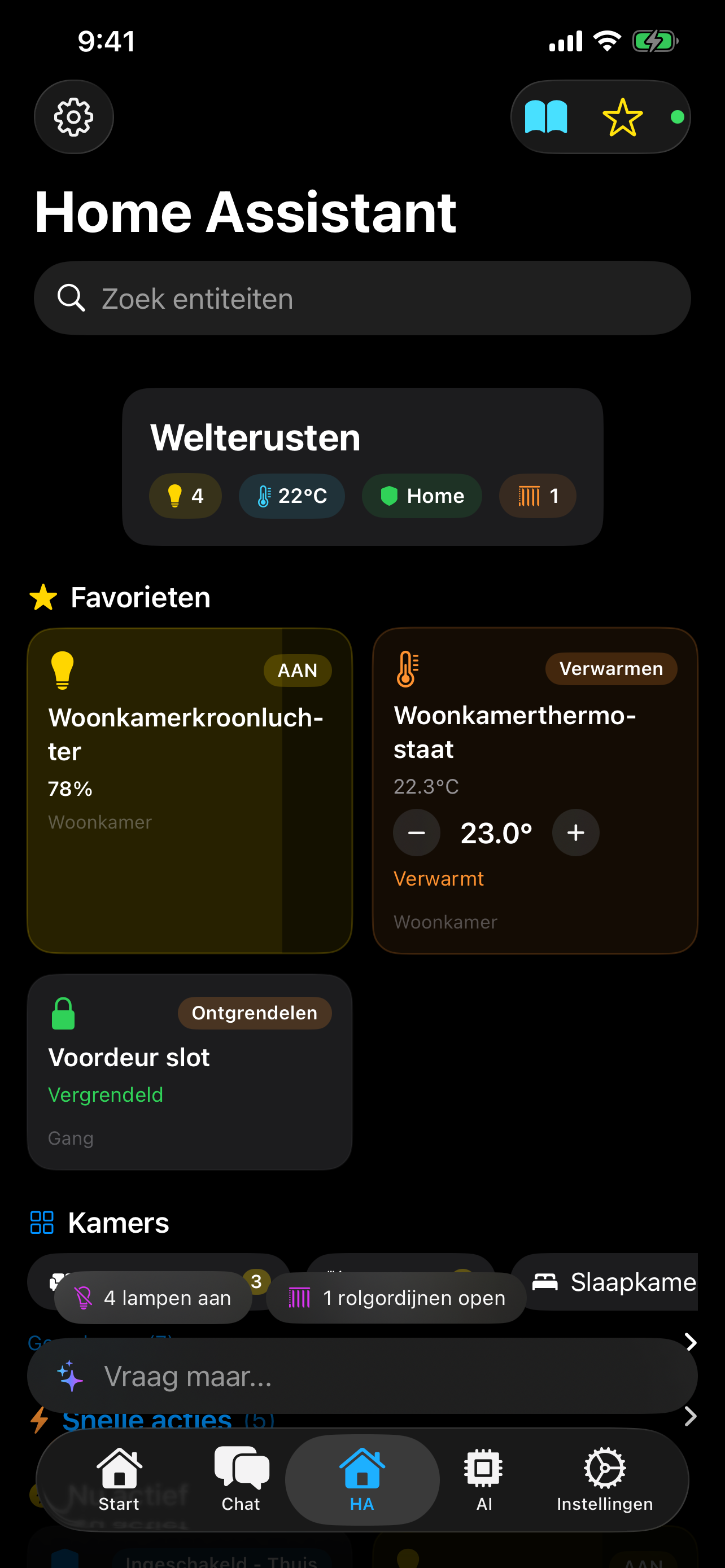Tap the favorites star icon top right
This screenshot has width=725, height=1568.
[x=621, y=116]
